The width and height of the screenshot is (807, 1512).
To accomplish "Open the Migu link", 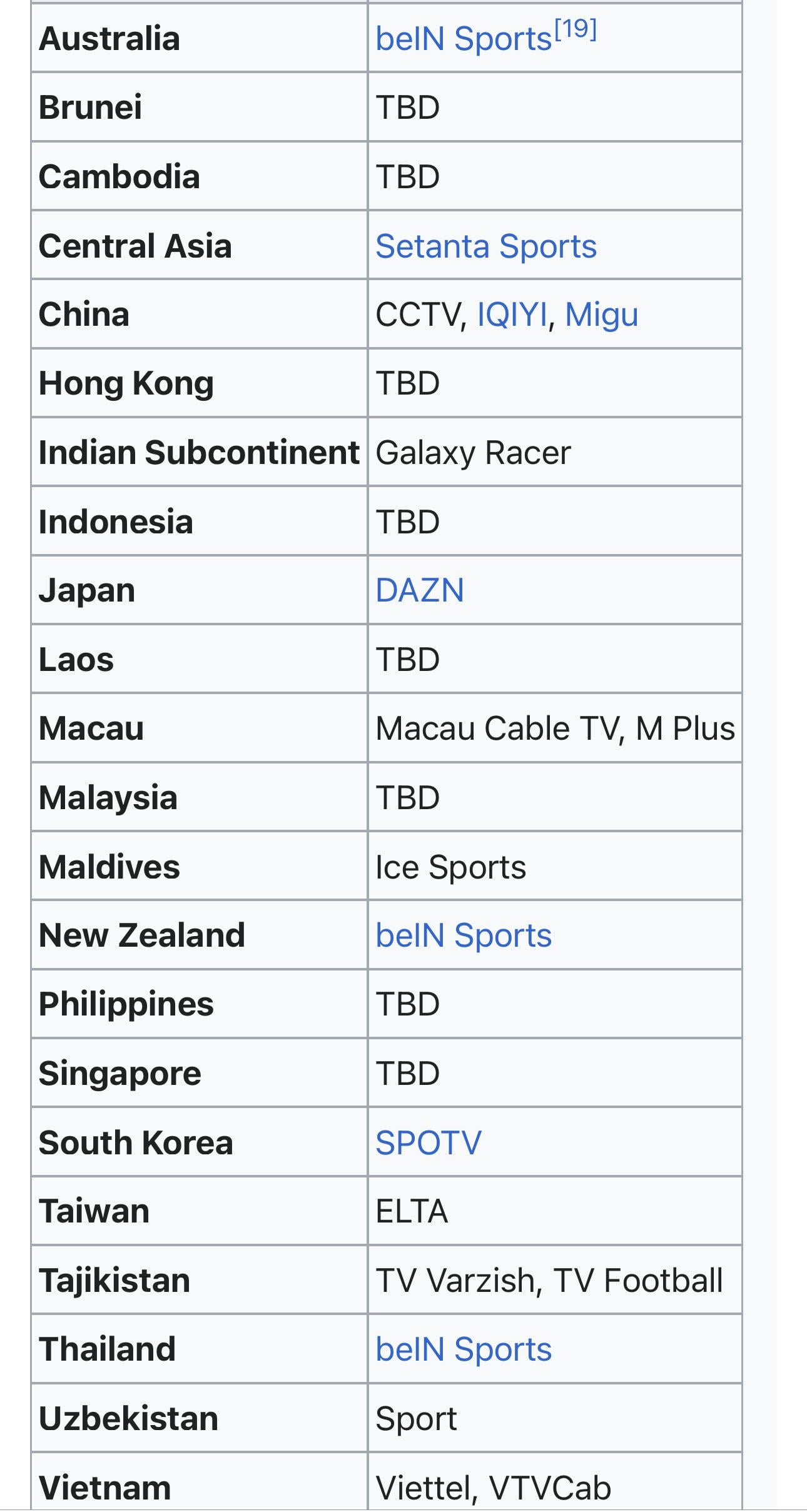I will tap(601, 315).
